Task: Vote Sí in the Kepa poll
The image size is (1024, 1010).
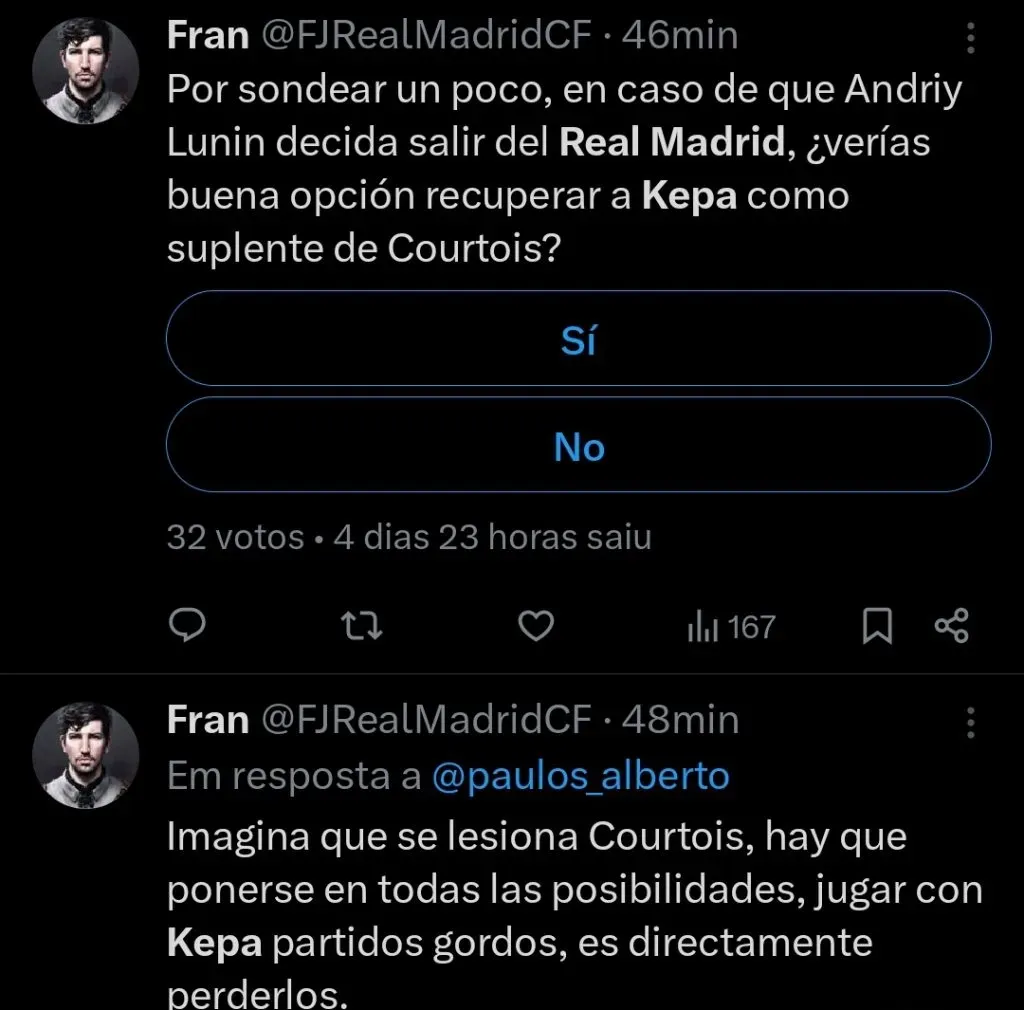Action: pyautogui.click(x=578, y=340)
